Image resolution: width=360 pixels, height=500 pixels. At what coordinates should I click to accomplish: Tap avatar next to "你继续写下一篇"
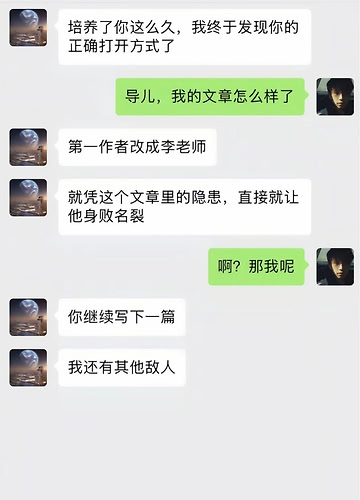[x=28, y=317]
